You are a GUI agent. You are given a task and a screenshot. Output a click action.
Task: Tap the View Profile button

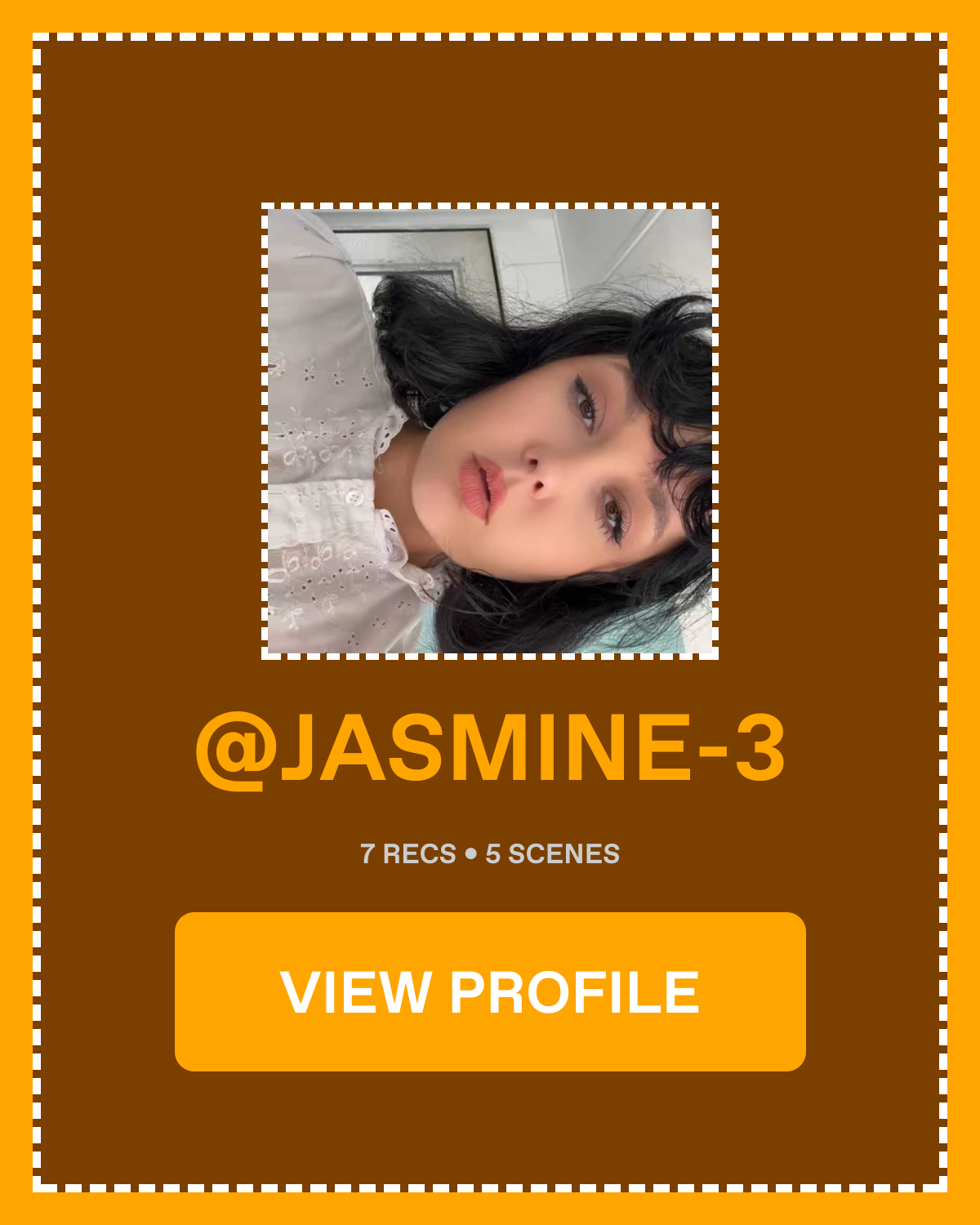[490, 991]
